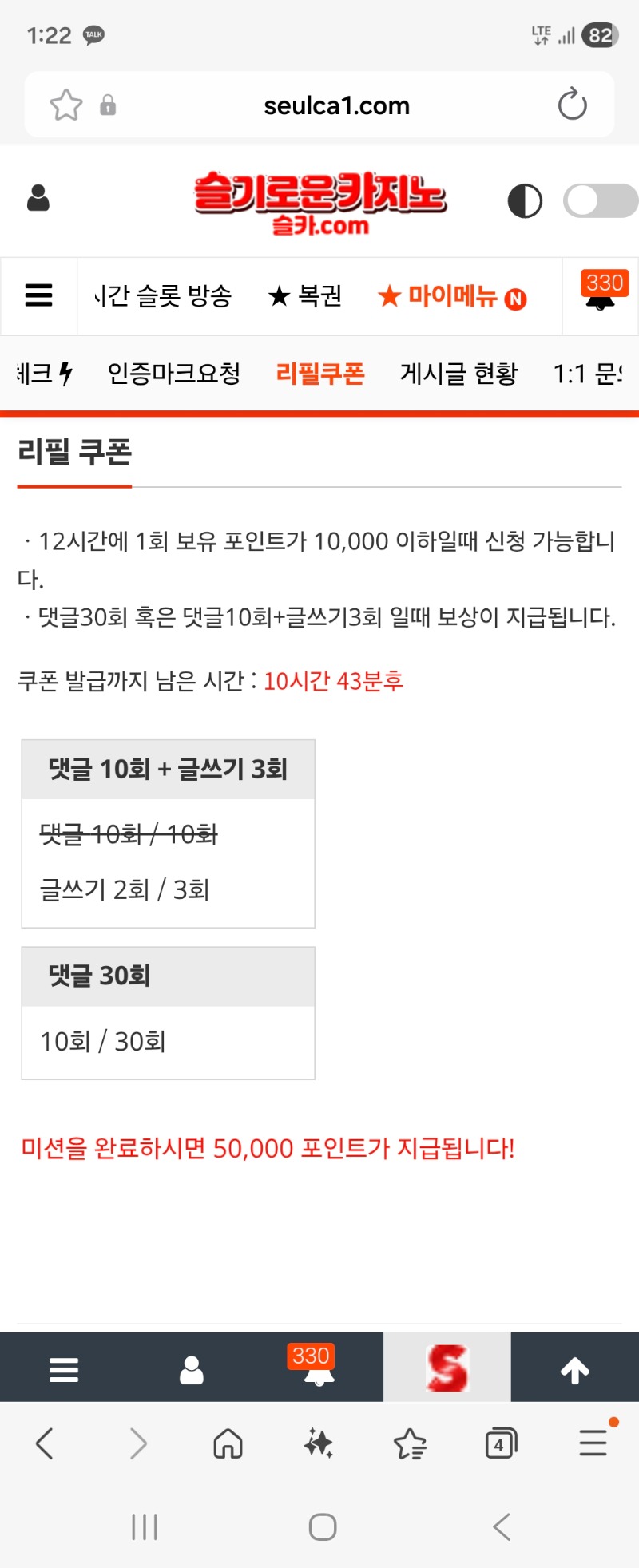
Task: Reload the page in the browser
Action: tap(572, 105)
